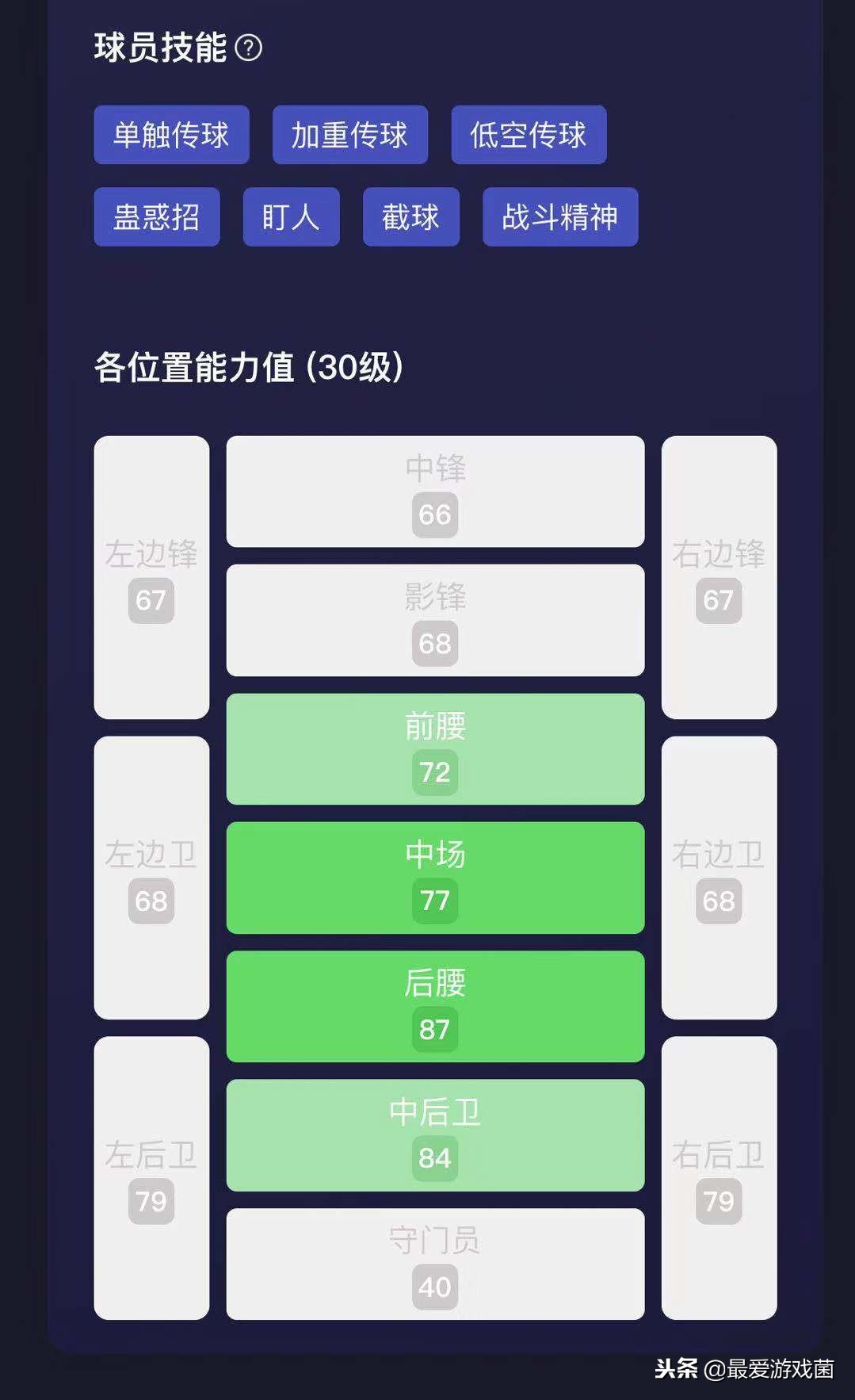Open the 蛊惑招 skill chip
Viewport: 855px width, 1400px height.
point(156,216)
